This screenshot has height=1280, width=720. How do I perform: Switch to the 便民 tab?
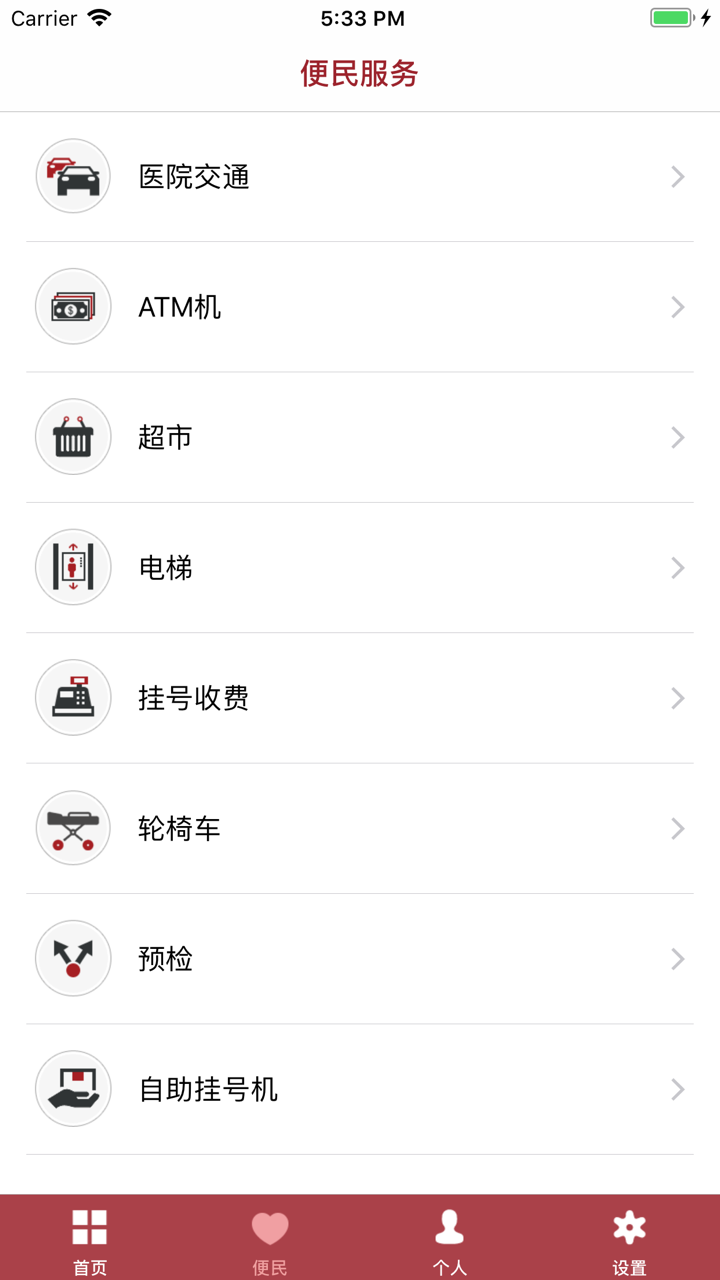tap(270, 1237)
